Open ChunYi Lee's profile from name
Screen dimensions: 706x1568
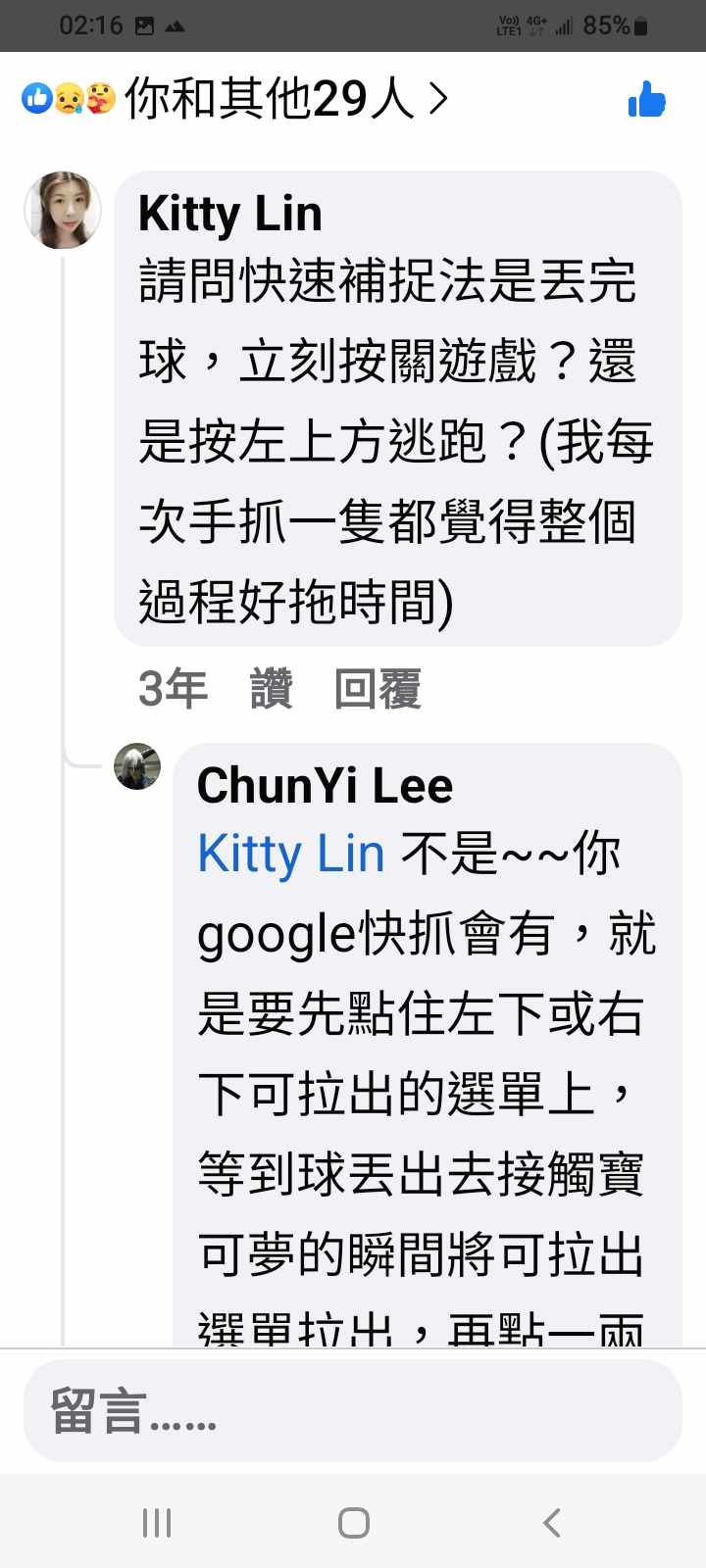(x=325, y=786)
